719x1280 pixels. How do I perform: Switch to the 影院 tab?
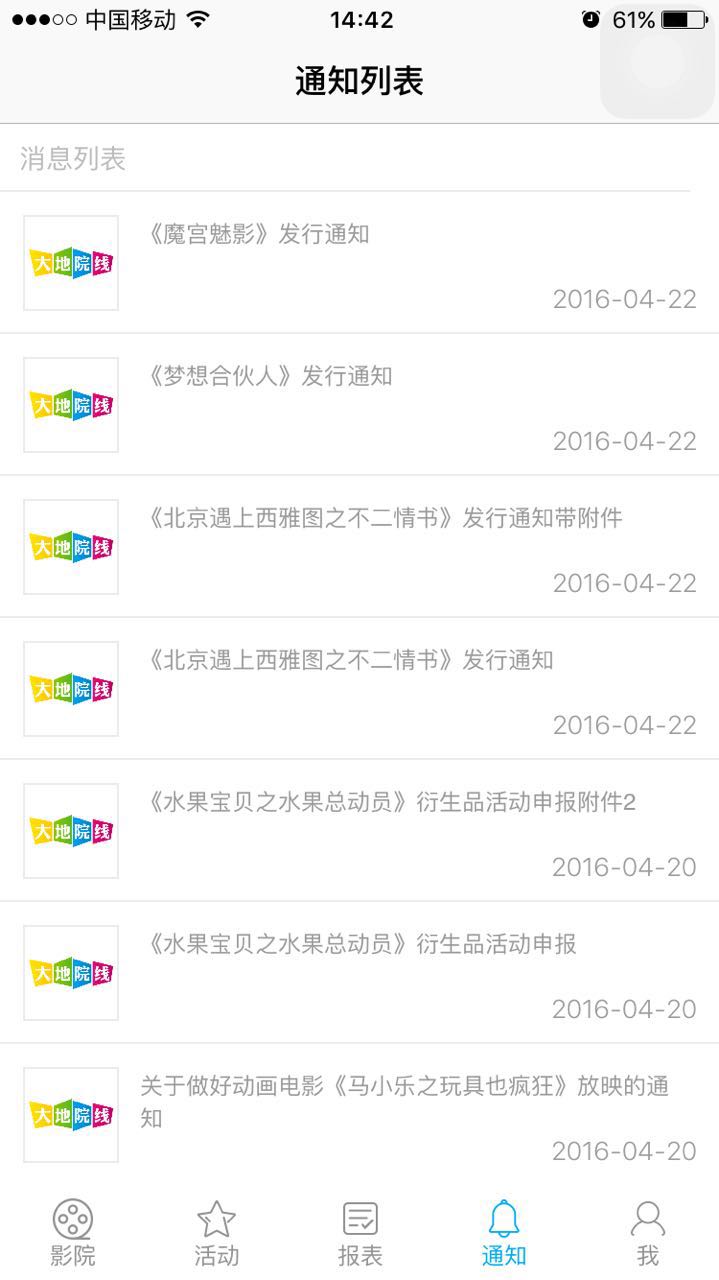(x=73, y=1232)
